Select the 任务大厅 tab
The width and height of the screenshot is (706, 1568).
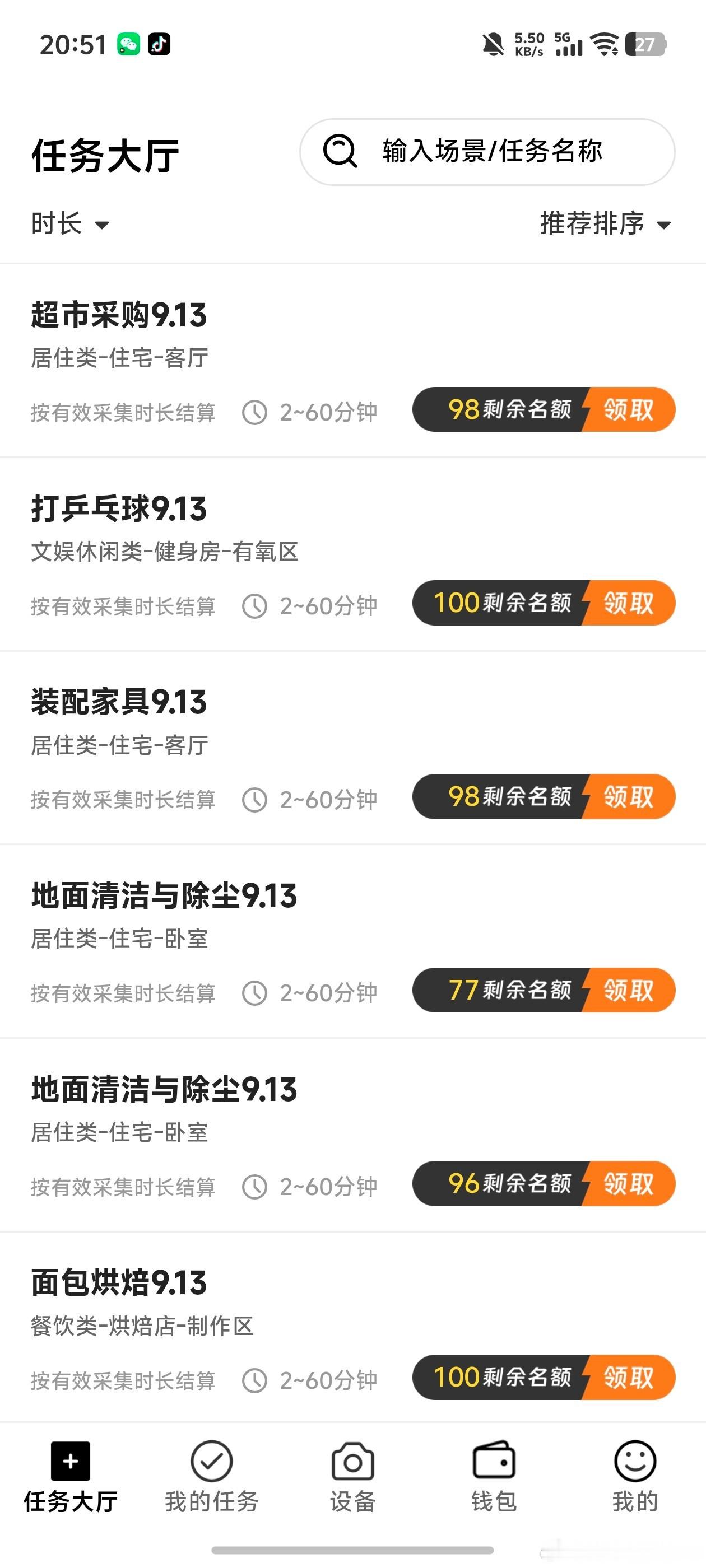[x=71, y=1477]
